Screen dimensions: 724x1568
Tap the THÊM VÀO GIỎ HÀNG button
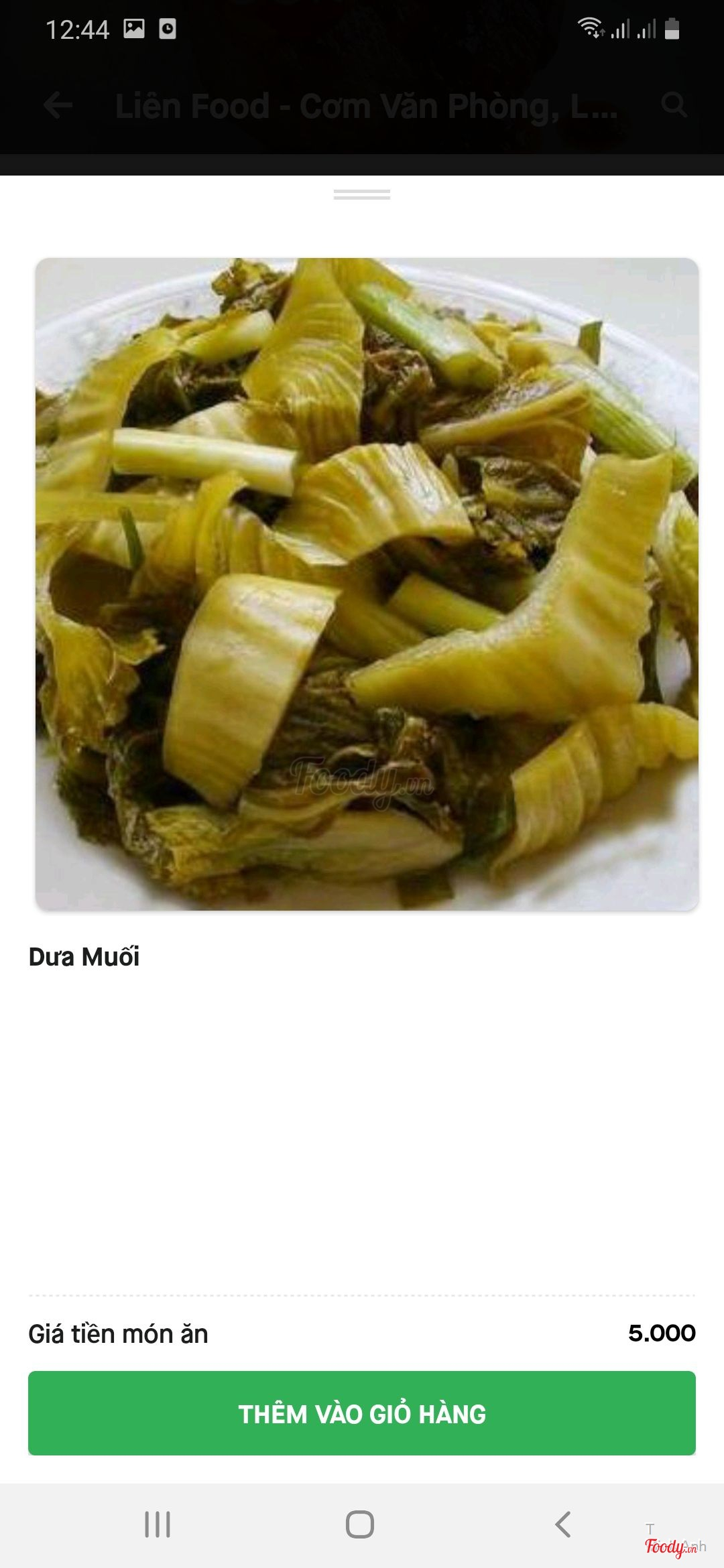[362, 1413]
